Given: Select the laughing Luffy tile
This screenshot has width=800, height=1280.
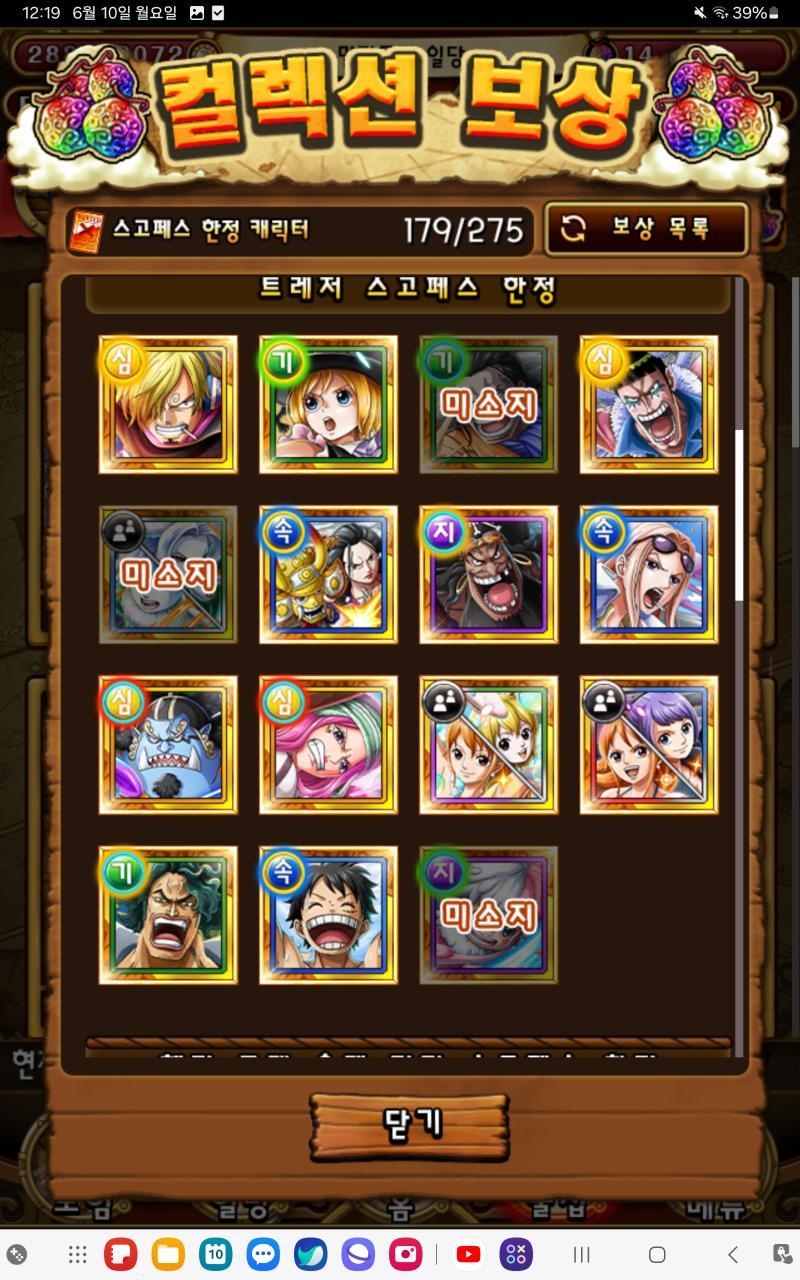Looking at the screenshot, I should coord(328,914).
